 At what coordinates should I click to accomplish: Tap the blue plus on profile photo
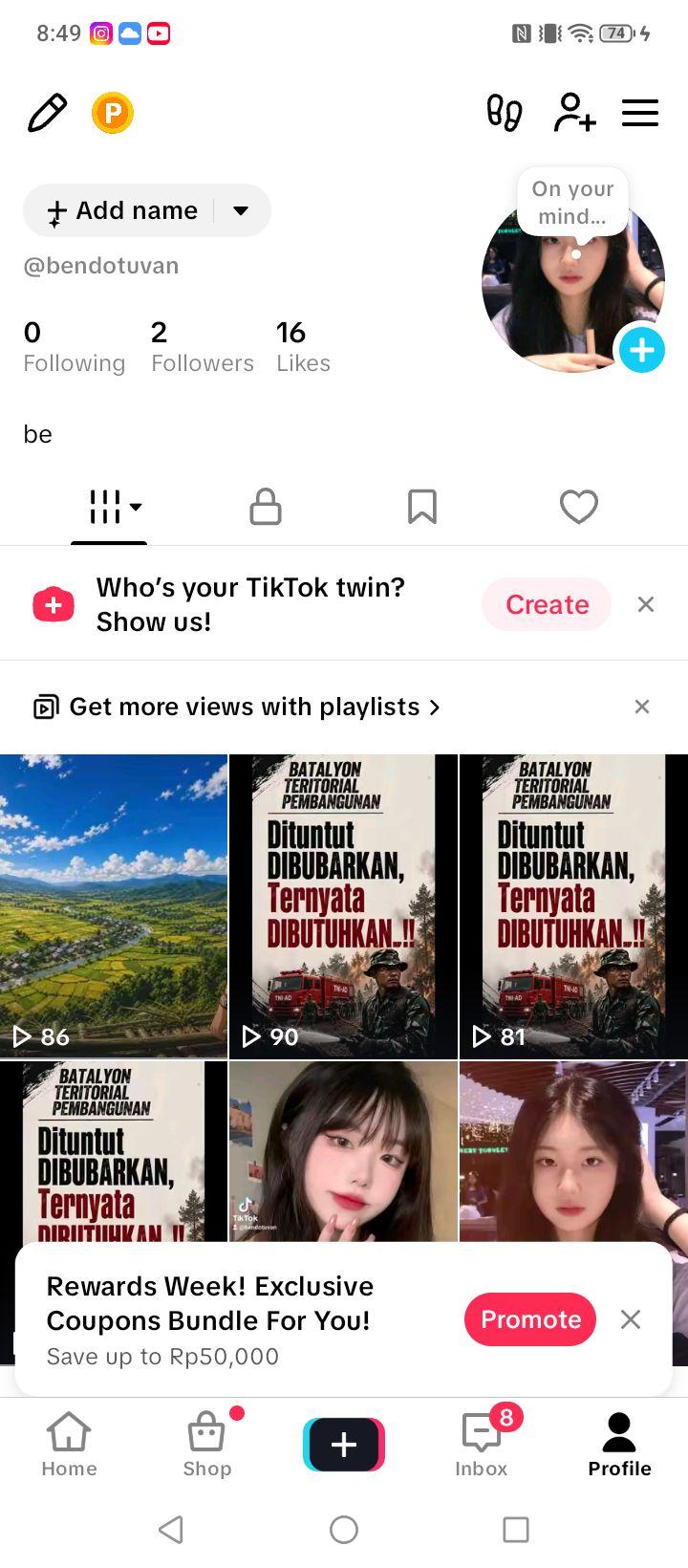tap(641, 350)
